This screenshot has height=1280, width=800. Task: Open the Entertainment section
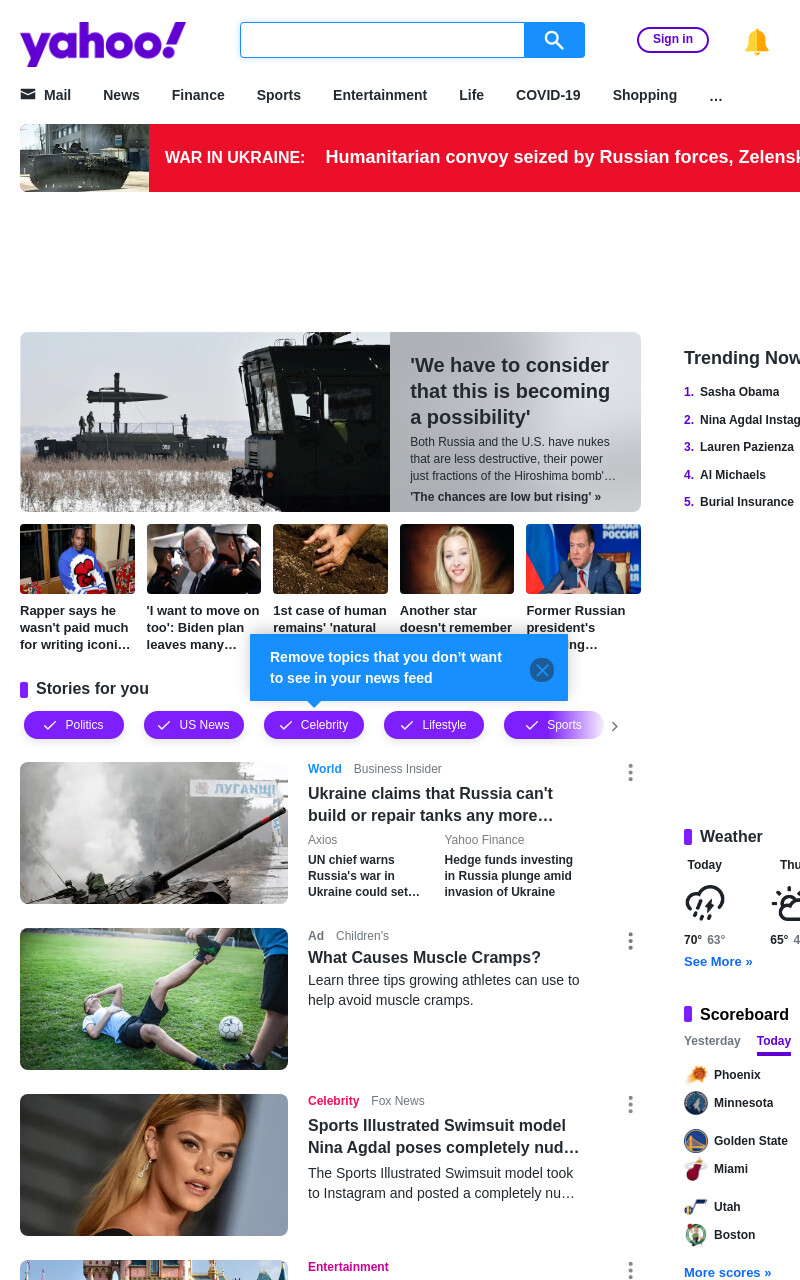point(380,95)
